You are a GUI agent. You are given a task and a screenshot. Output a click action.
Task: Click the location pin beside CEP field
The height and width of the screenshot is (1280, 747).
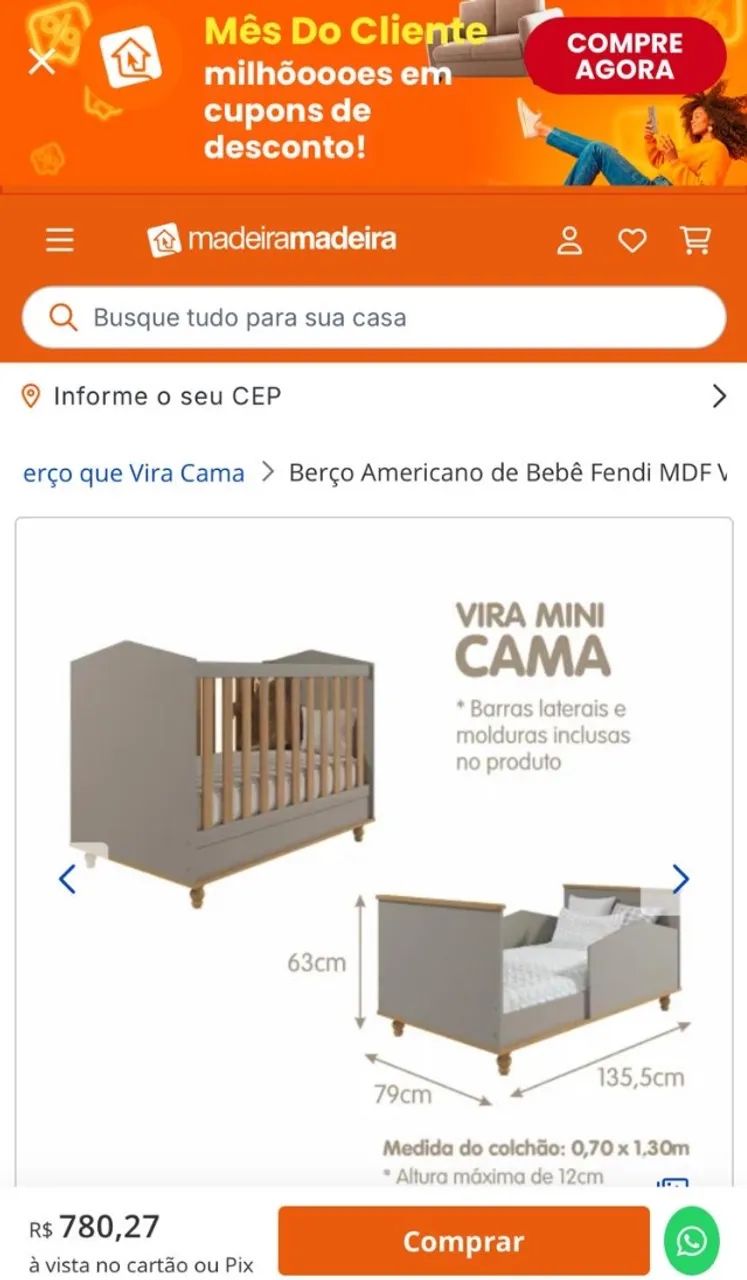tap(30, 396)
